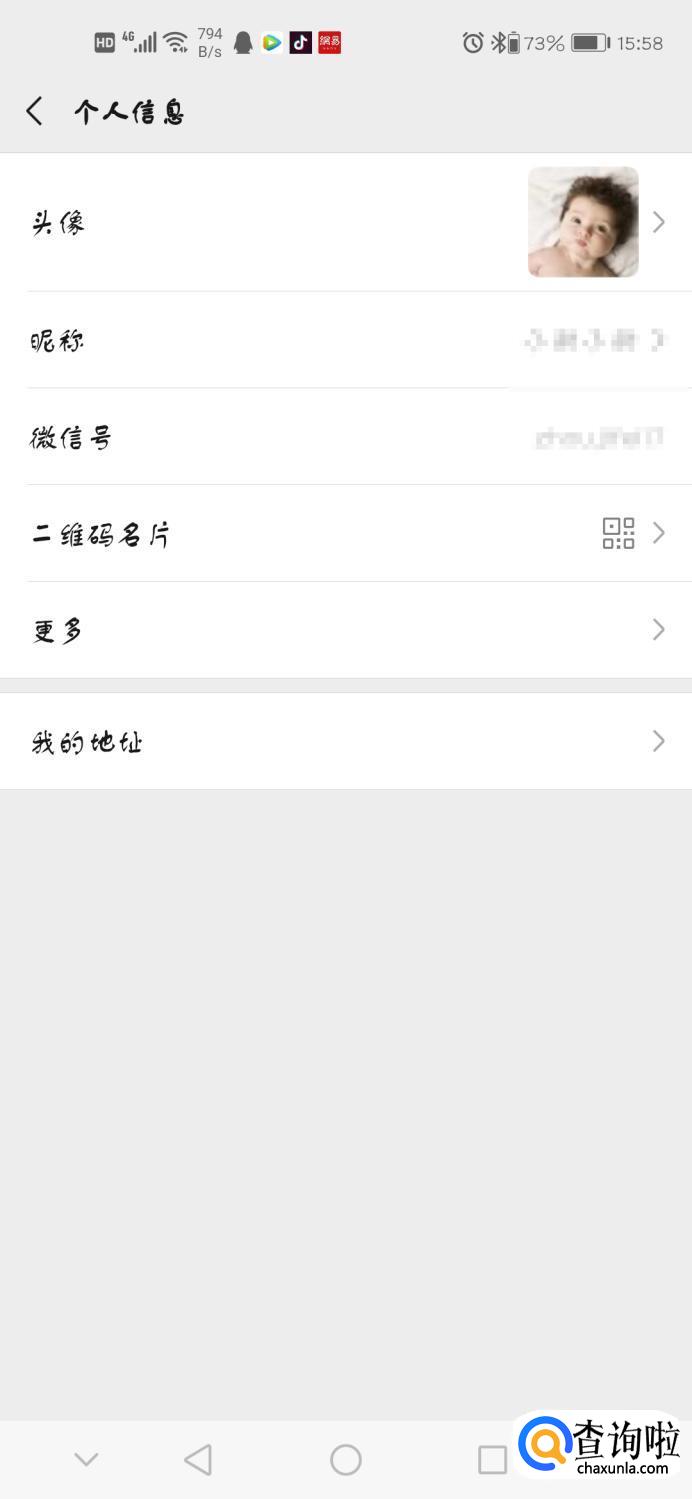This screenshot has width=692, height=1499.
Task: Open the 微信号 row
Action: click(346, 437)
